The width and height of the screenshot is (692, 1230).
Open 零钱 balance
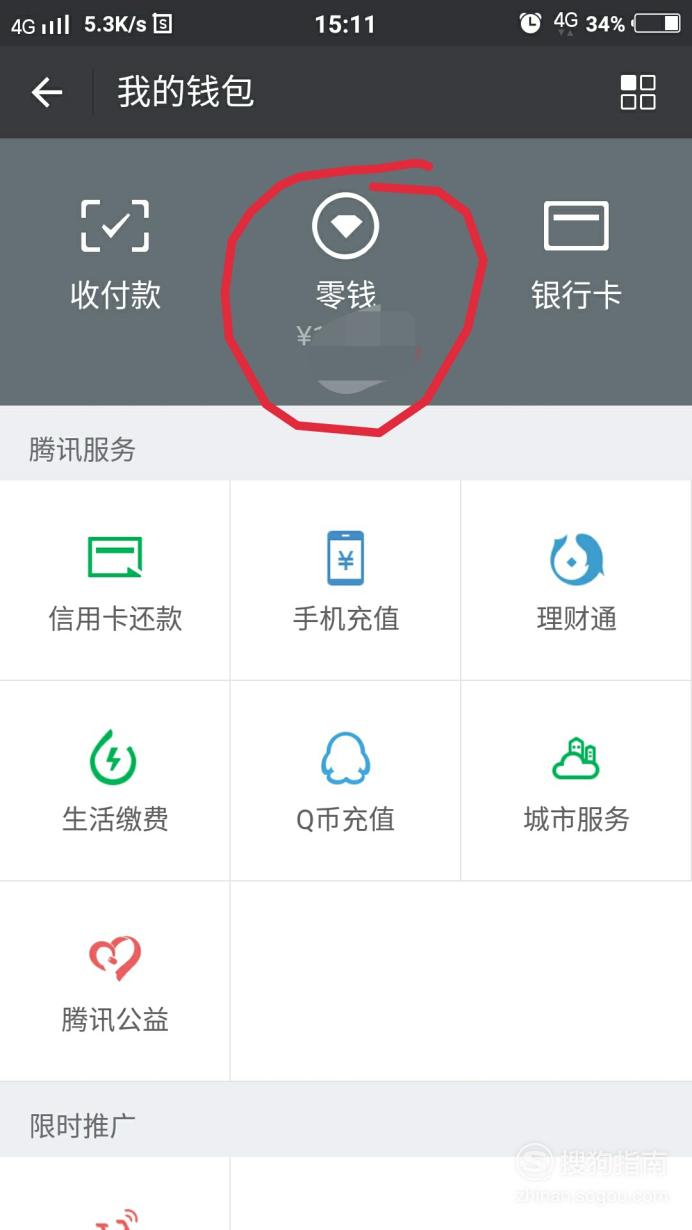[345, 255]
